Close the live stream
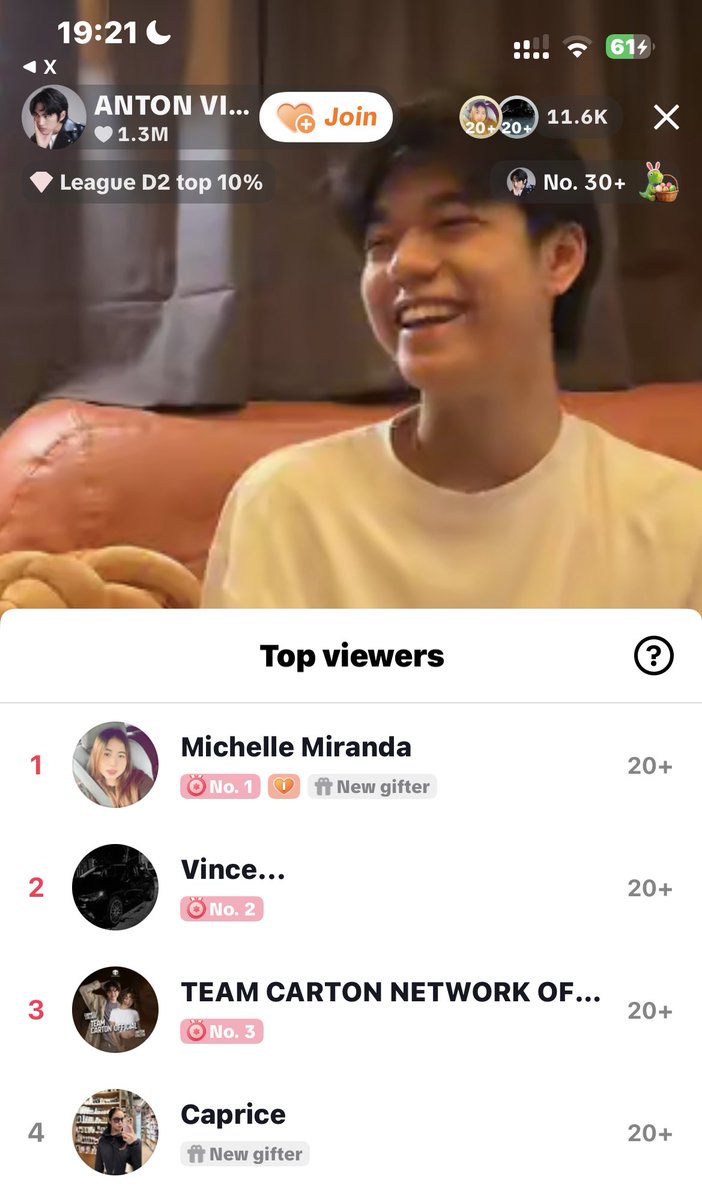Screen dimensions: 702x1200 pyautogui.click(x=666, y=118)
